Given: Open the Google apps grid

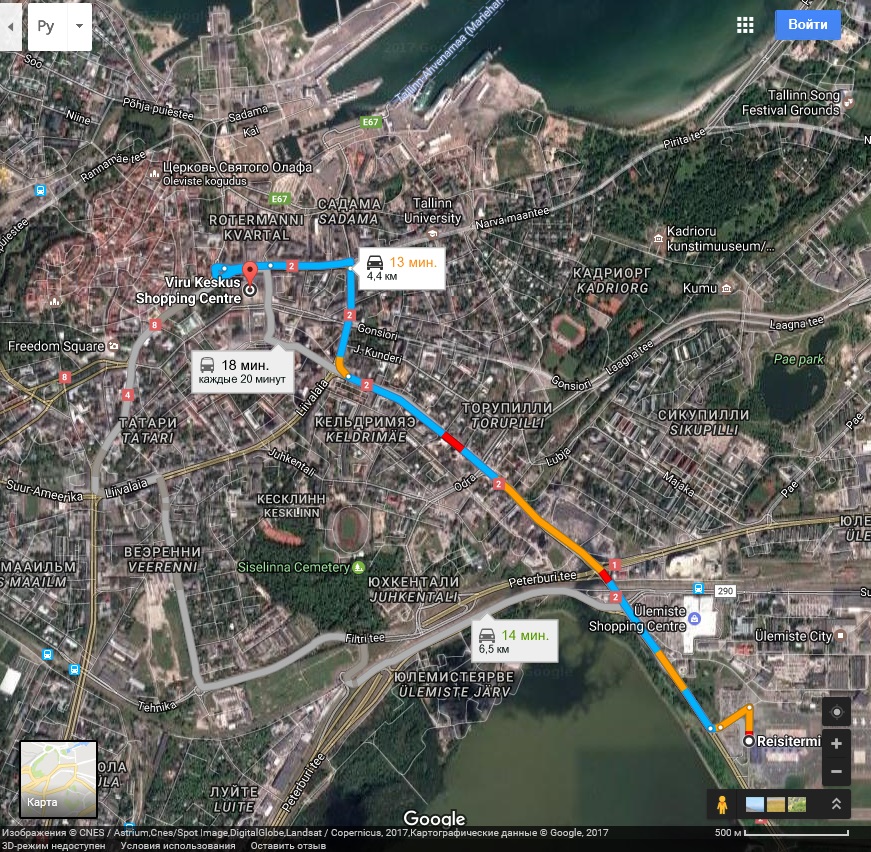Looking at the screenshot, I should pos(745,25).
